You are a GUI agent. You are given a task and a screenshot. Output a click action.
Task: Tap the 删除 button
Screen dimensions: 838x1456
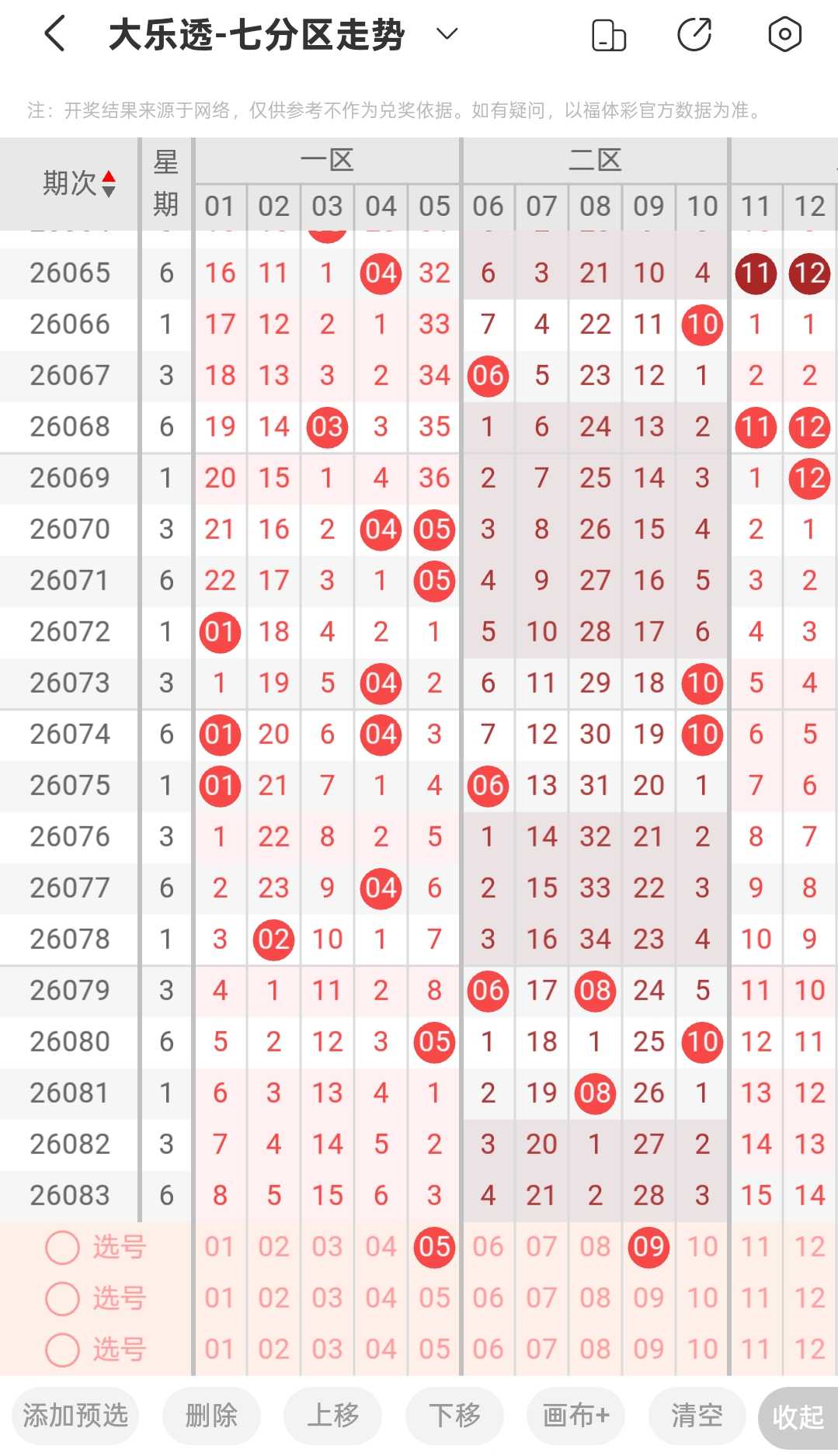click(x=211, y=1416)
